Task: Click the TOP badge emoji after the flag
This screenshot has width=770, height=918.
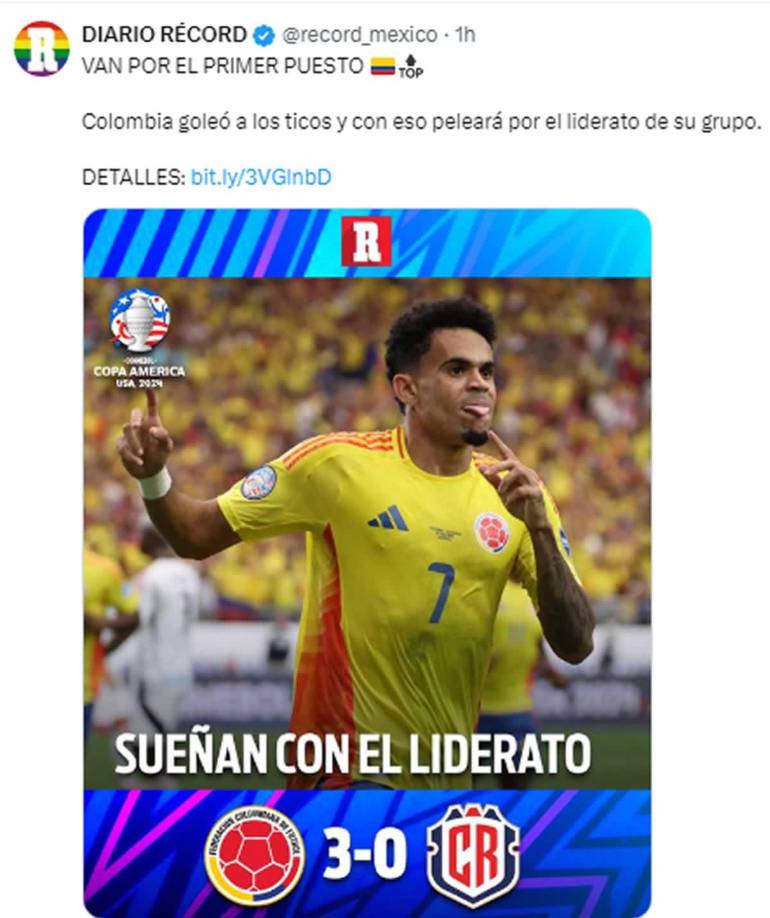Action: pos(411,69)
